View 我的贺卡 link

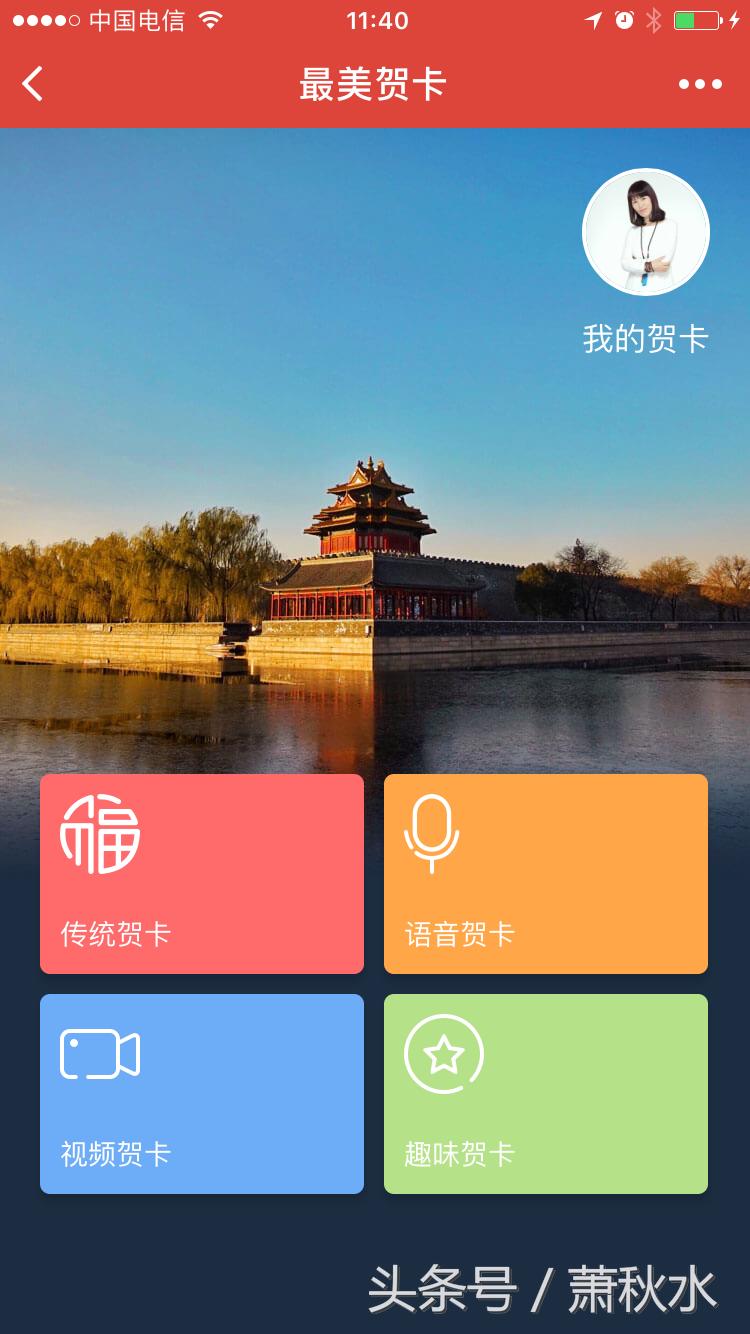645,338
